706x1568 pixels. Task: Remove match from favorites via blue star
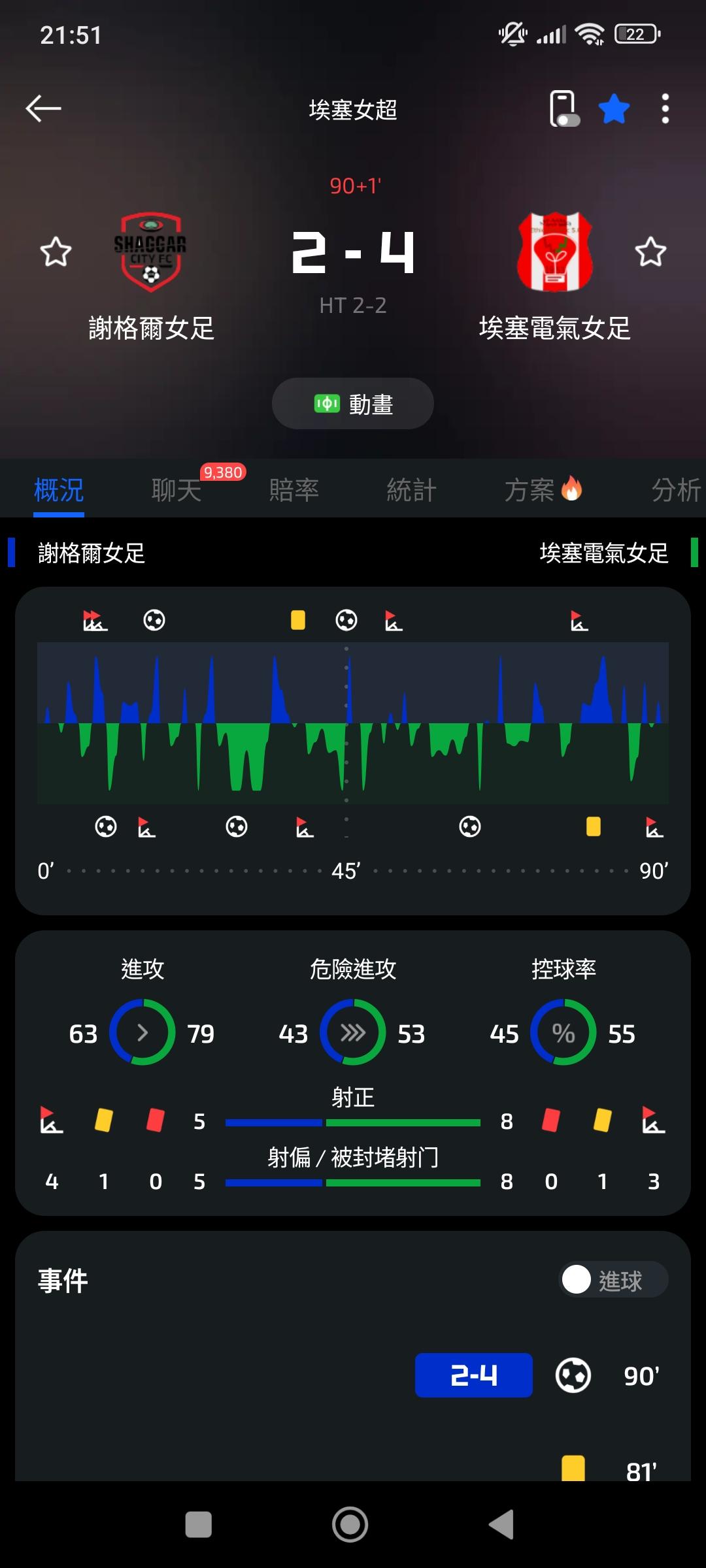point(614,108)
